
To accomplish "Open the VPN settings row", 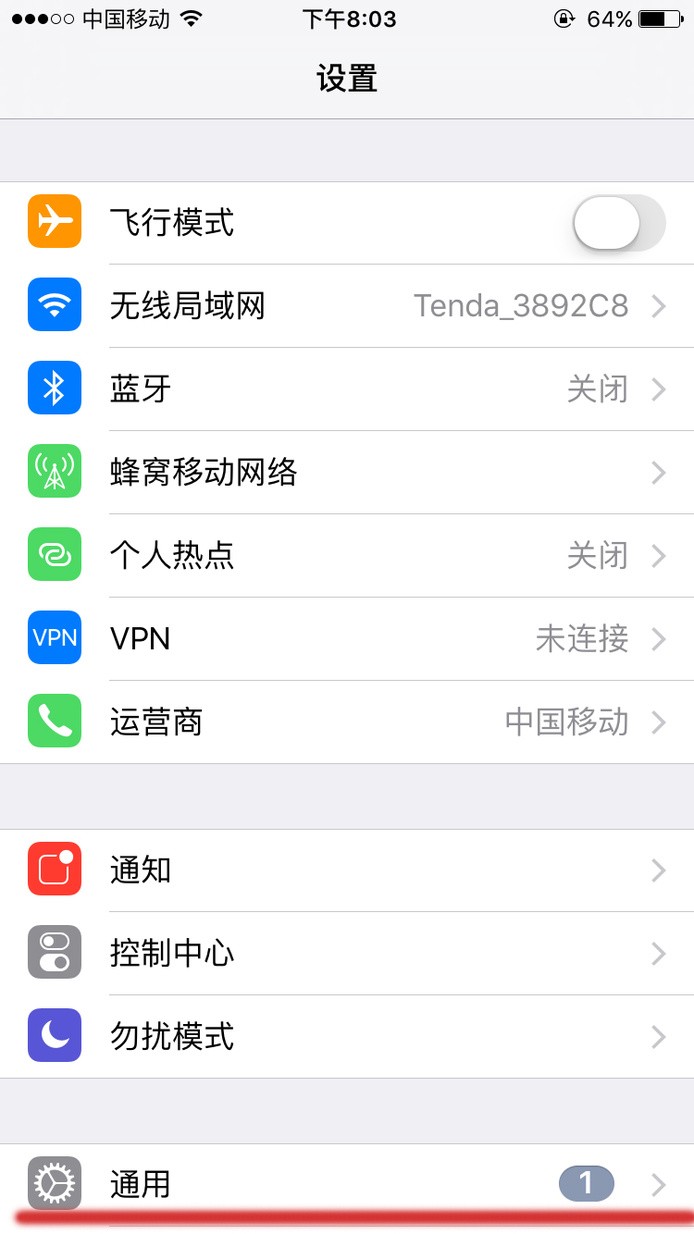I will click(347, 638).
